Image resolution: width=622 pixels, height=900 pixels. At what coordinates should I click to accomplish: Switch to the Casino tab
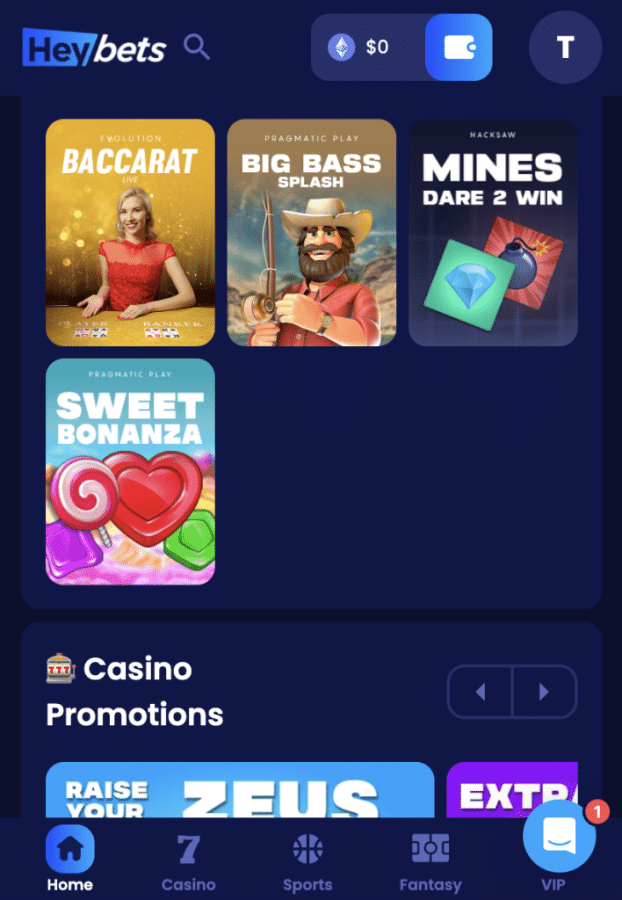coord(189,860)
